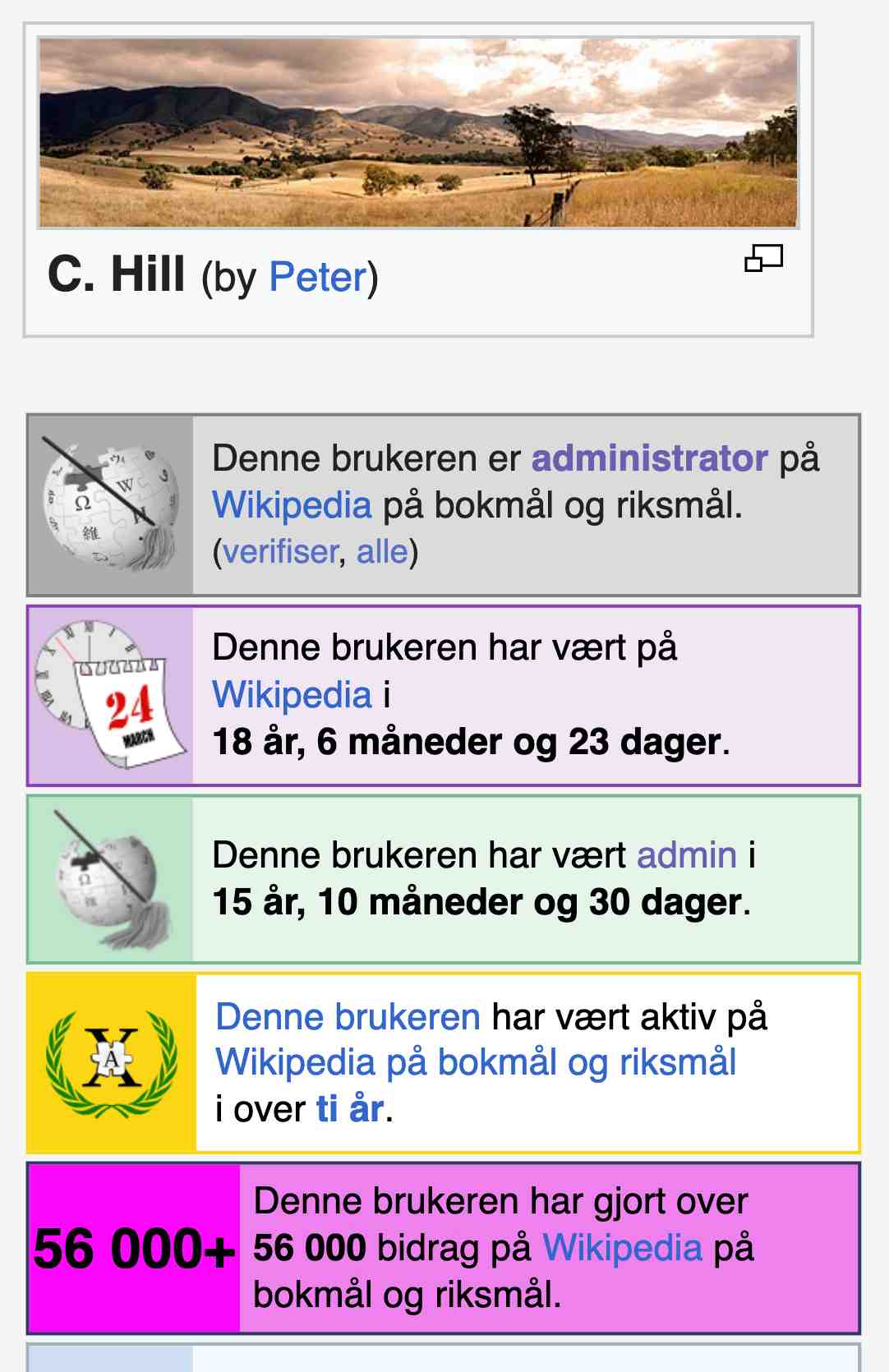Open the C. Hill panorama image
This screenshot has height=1372, width=889.
[x=418, y=132]
